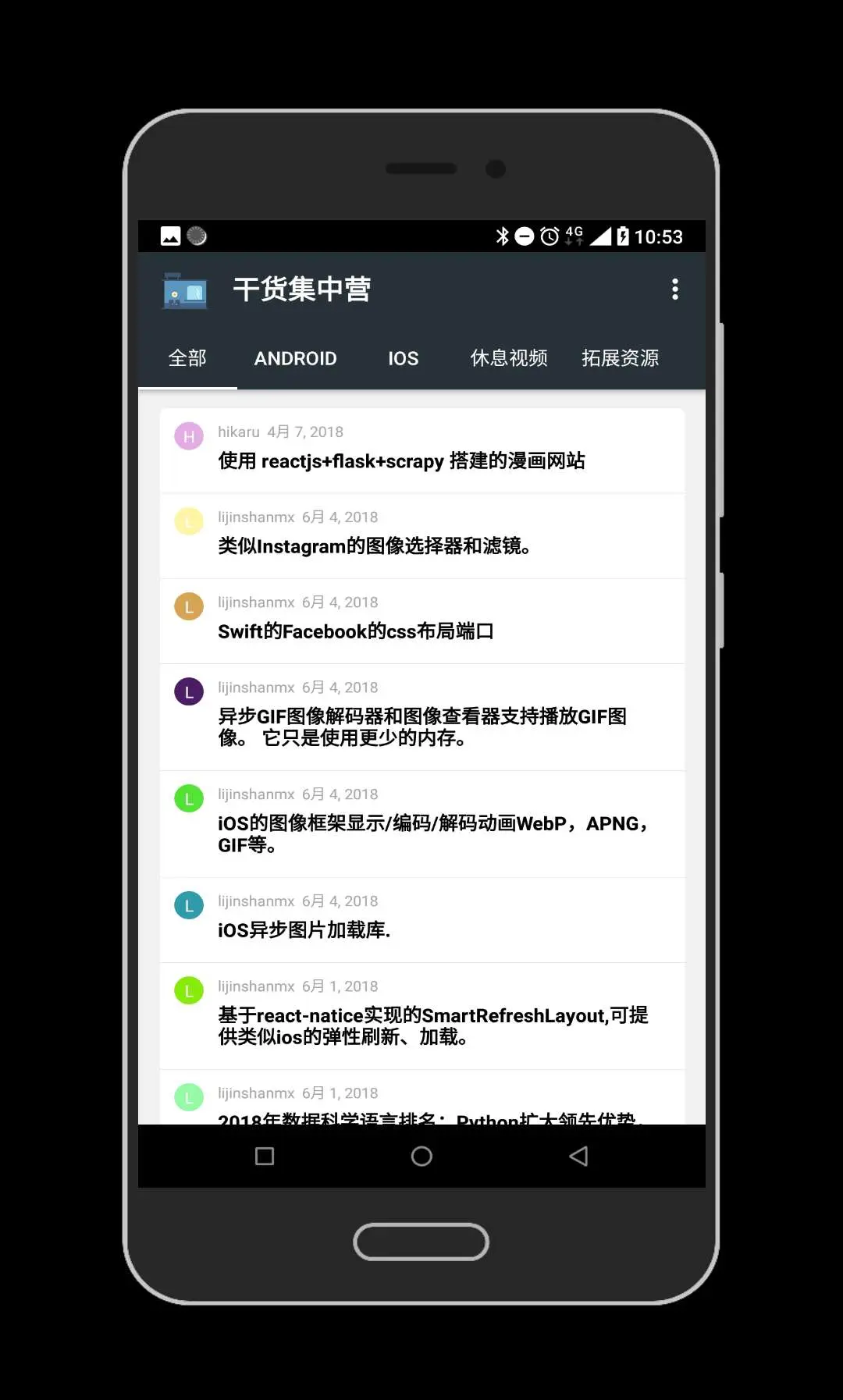
Task: Tap the system home button
Action: tap(421, 1156)
